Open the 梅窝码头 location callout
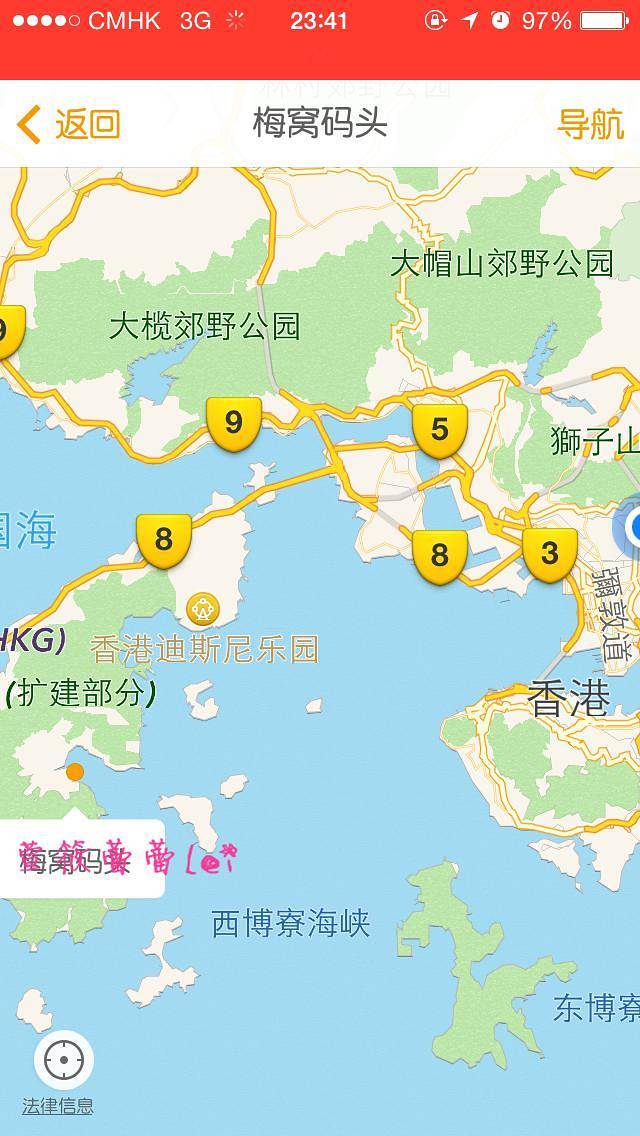The width and height of the screenshot is (640, 1136). [80, 859]
